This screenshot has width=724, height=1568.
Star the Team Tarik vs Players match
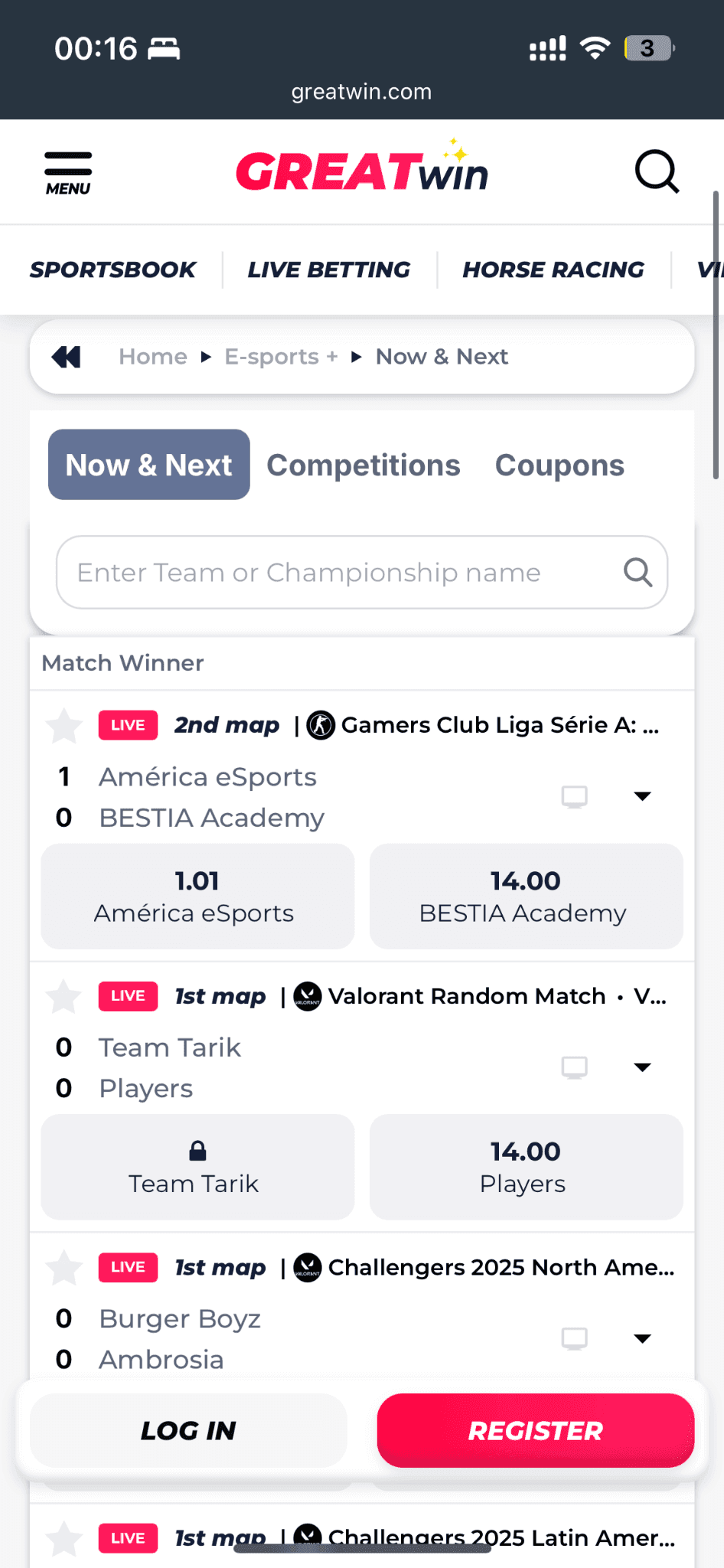pos(64,997)
